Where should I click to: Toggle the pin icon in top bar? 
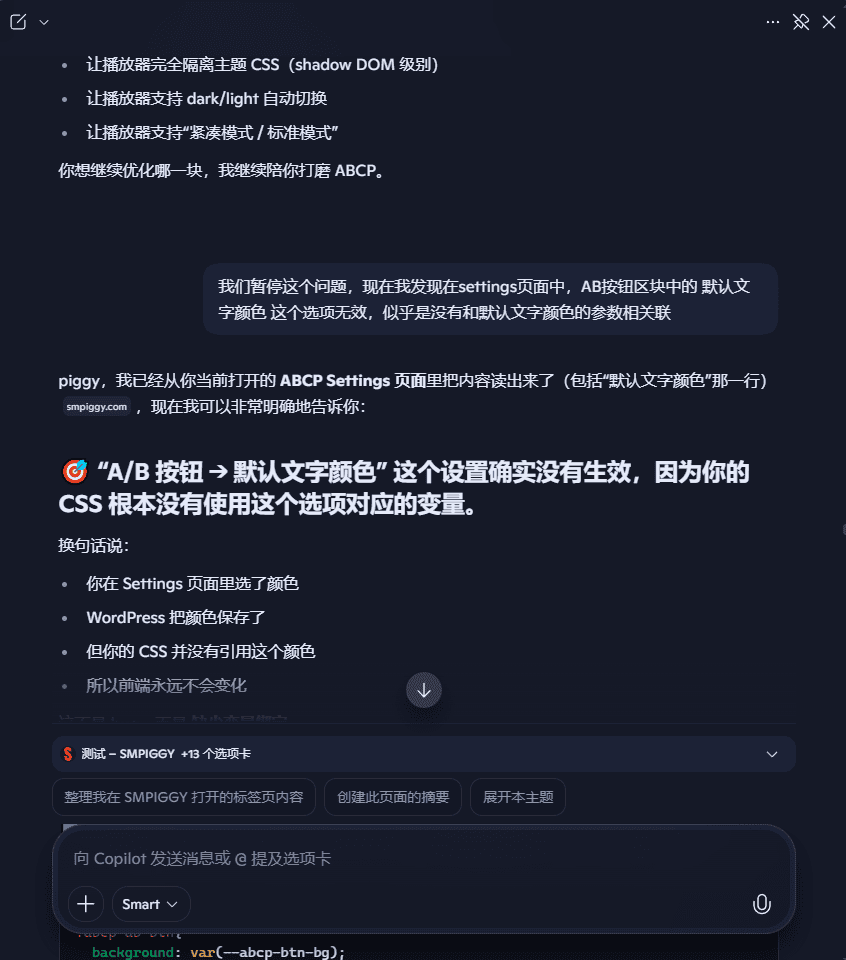[x=800, y=22]
